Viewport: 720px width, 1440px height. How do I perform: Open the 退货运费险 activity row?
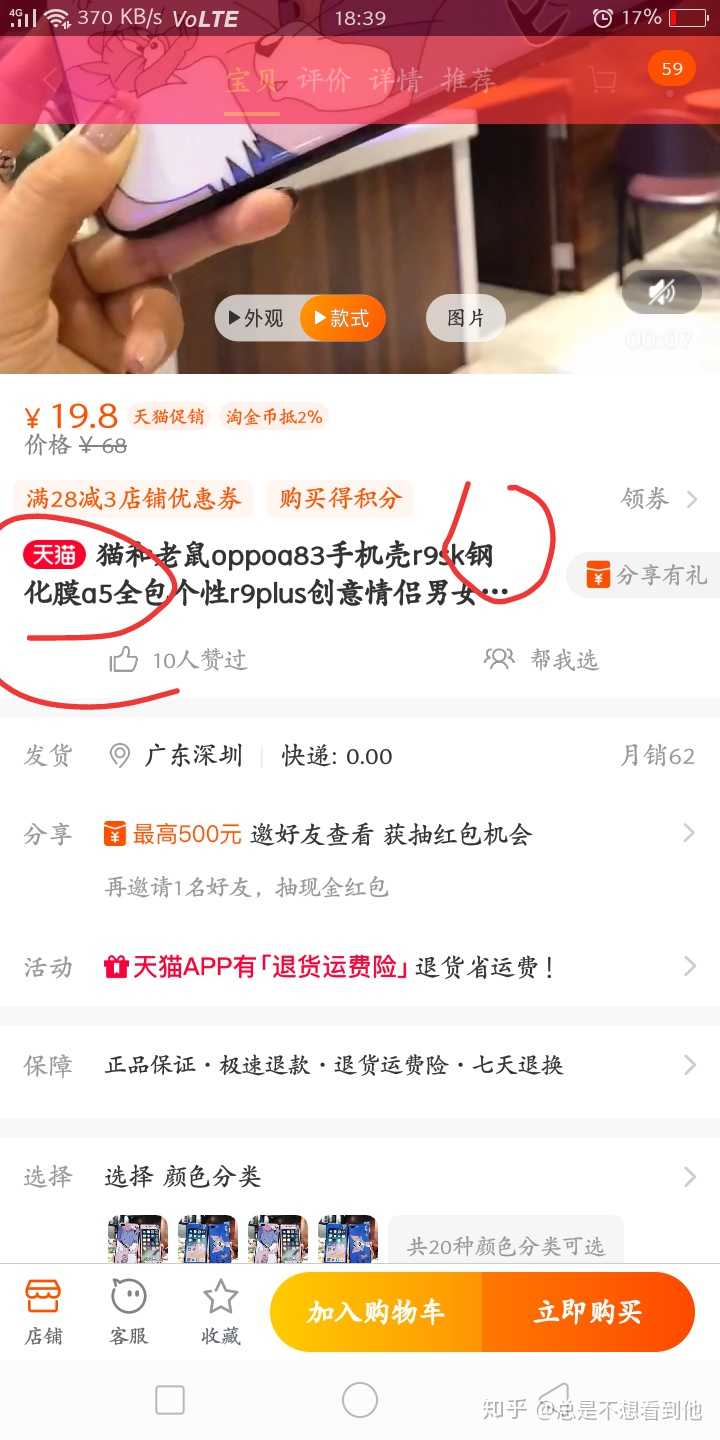[400, 966]
